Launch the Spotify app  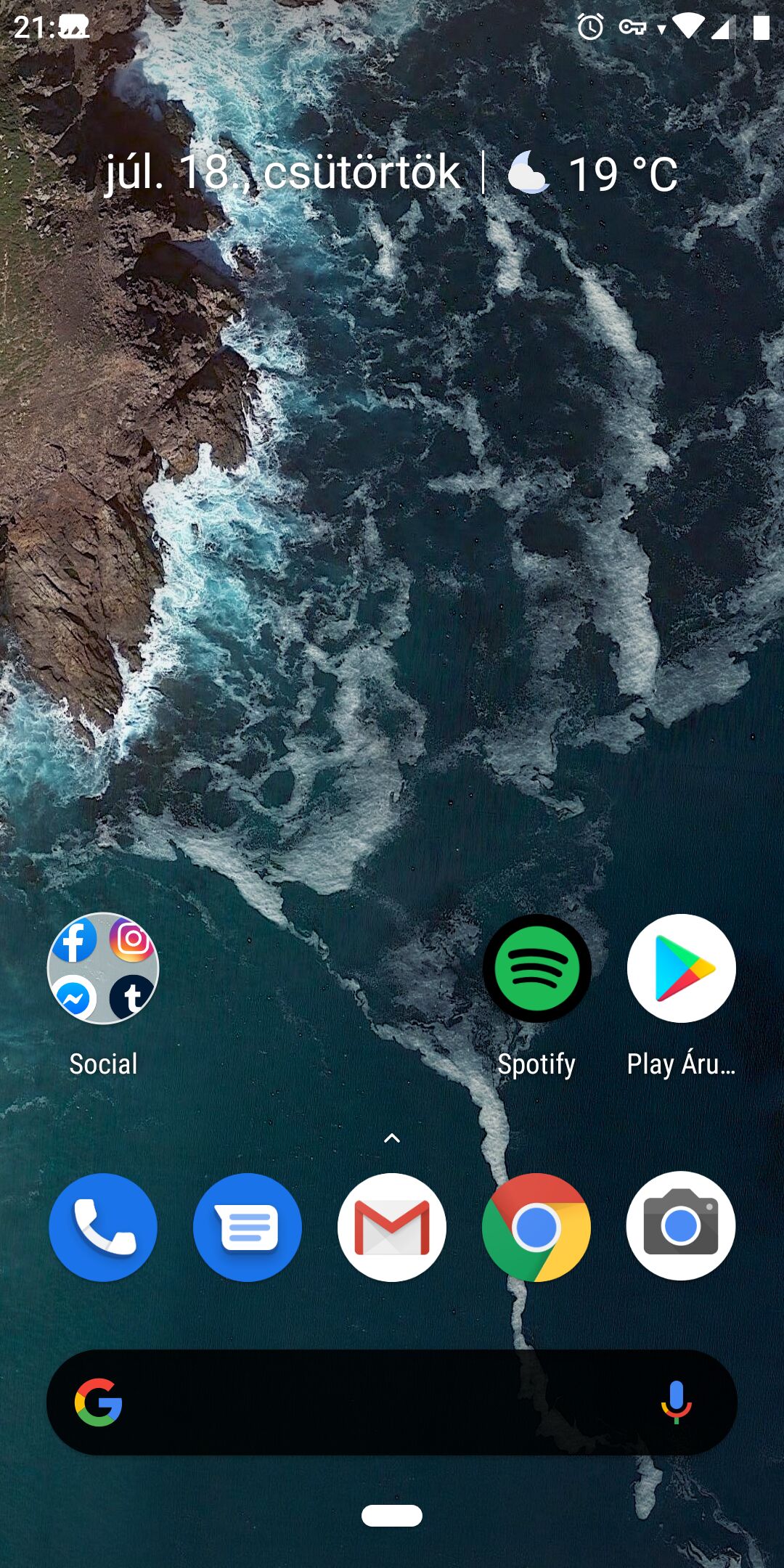click(x=536, y=968)
